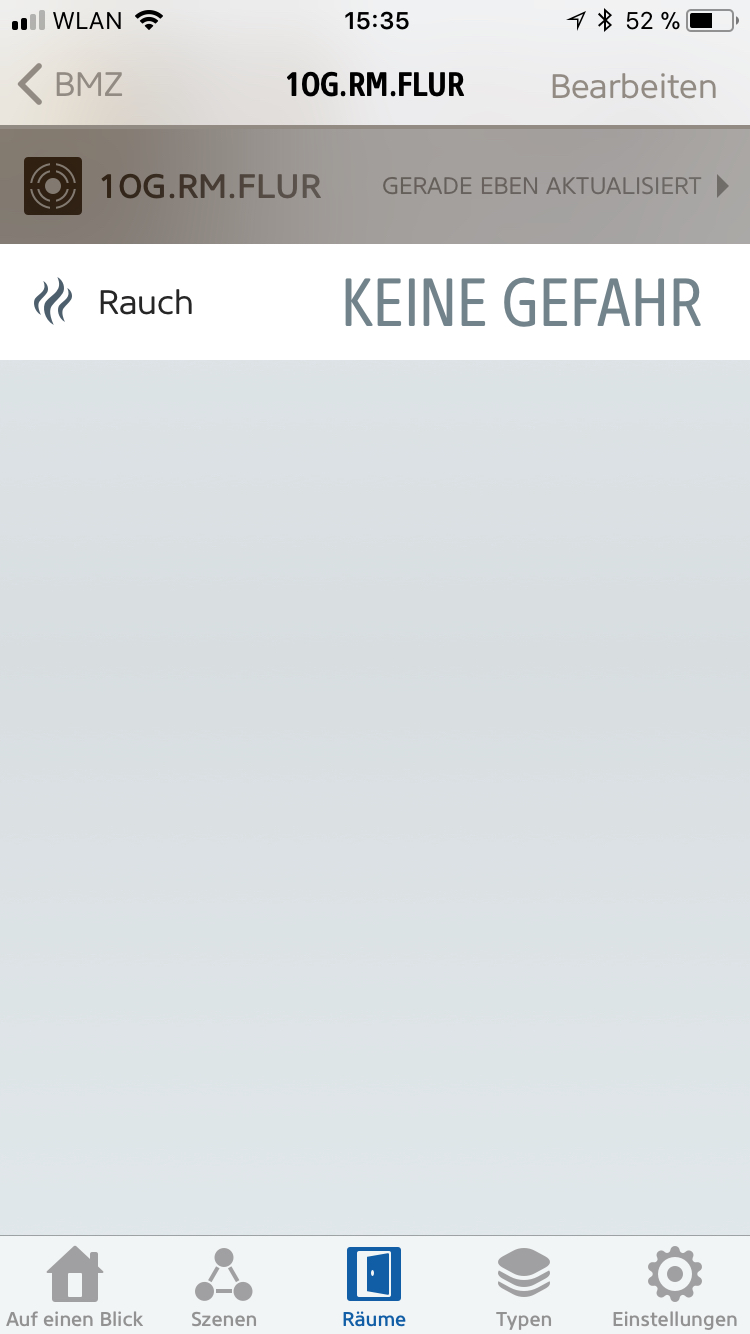Open Einstellungen tab
The width and height of the screenshot is (750, 1334).
tap(674, 1288)
